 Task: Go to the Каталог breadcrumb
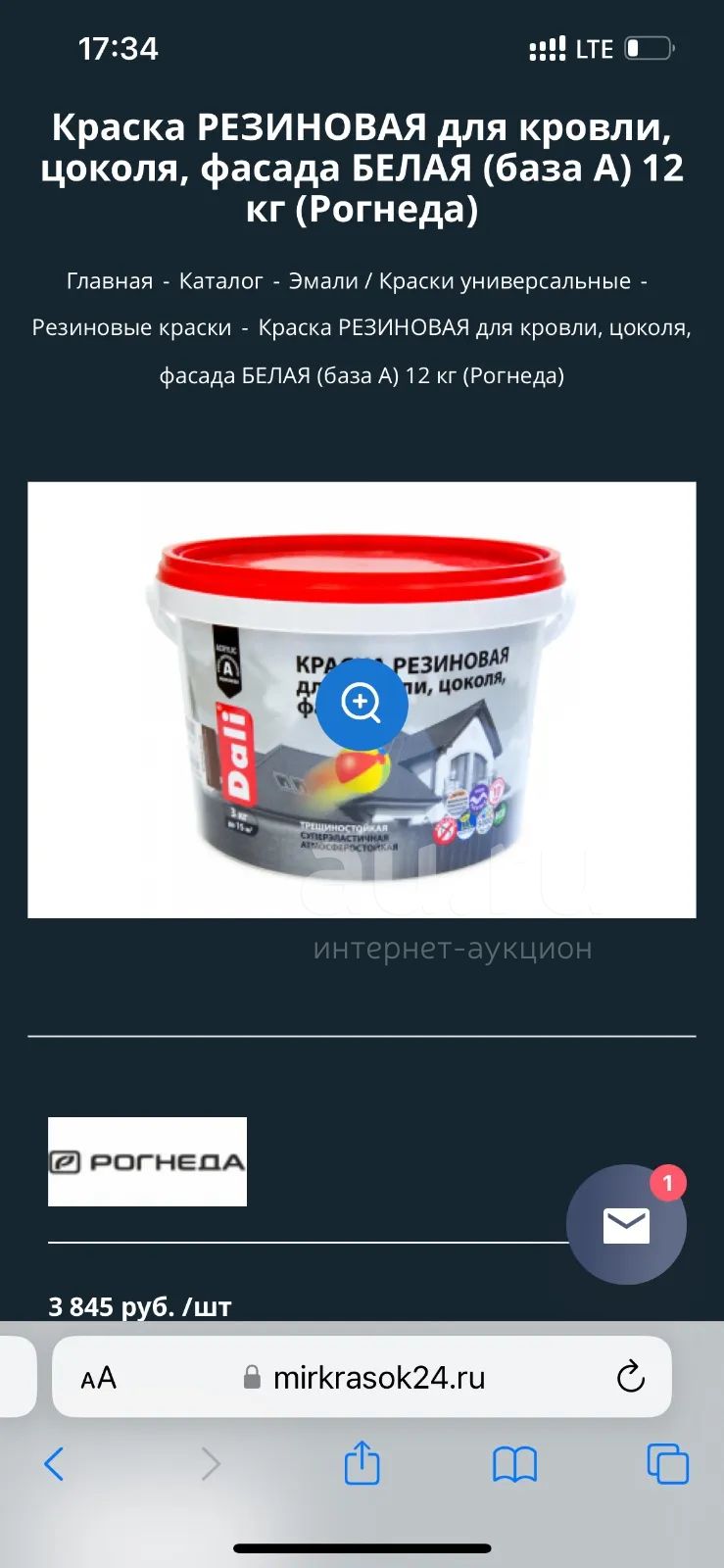click(x=220, y=281)
